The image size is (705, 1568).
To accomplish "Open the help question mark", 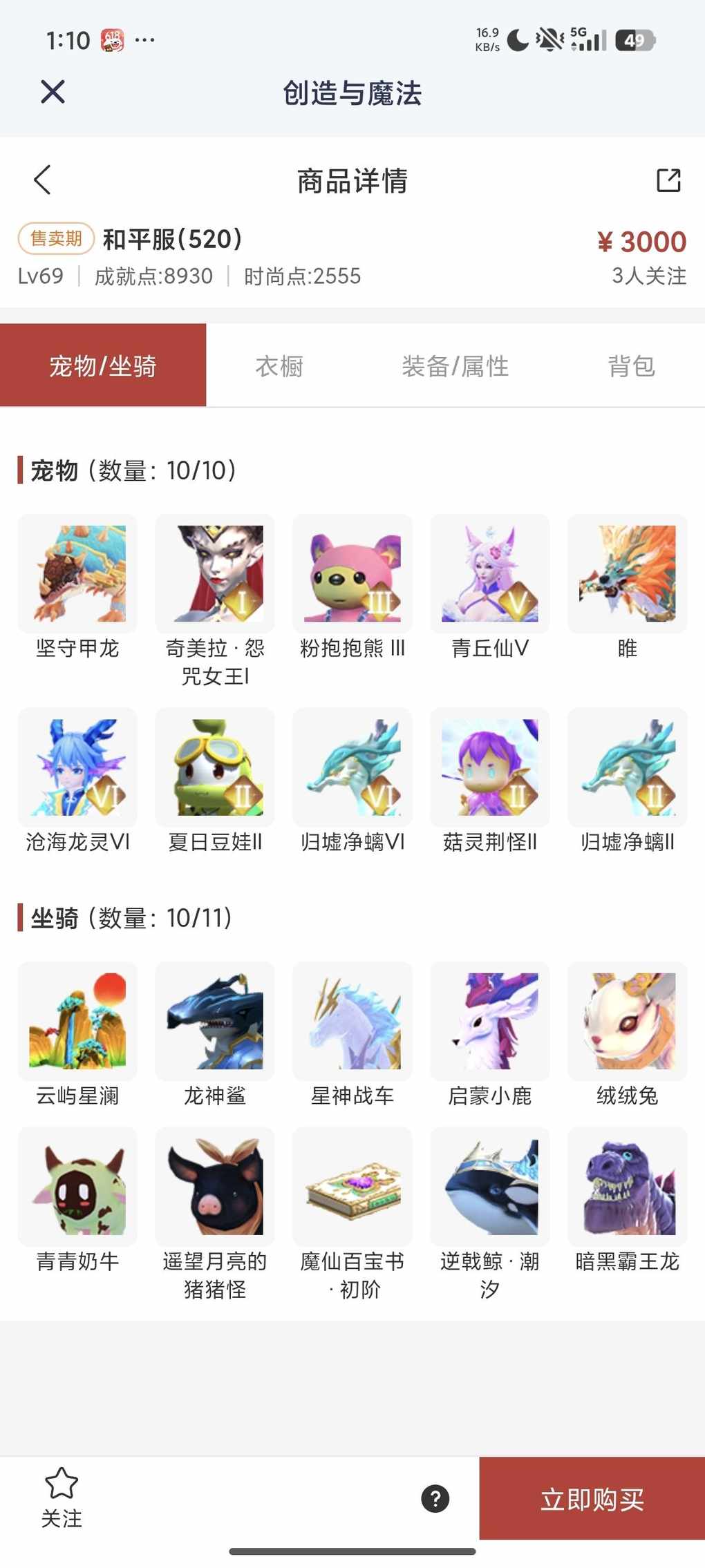I will click(435, 1499).
